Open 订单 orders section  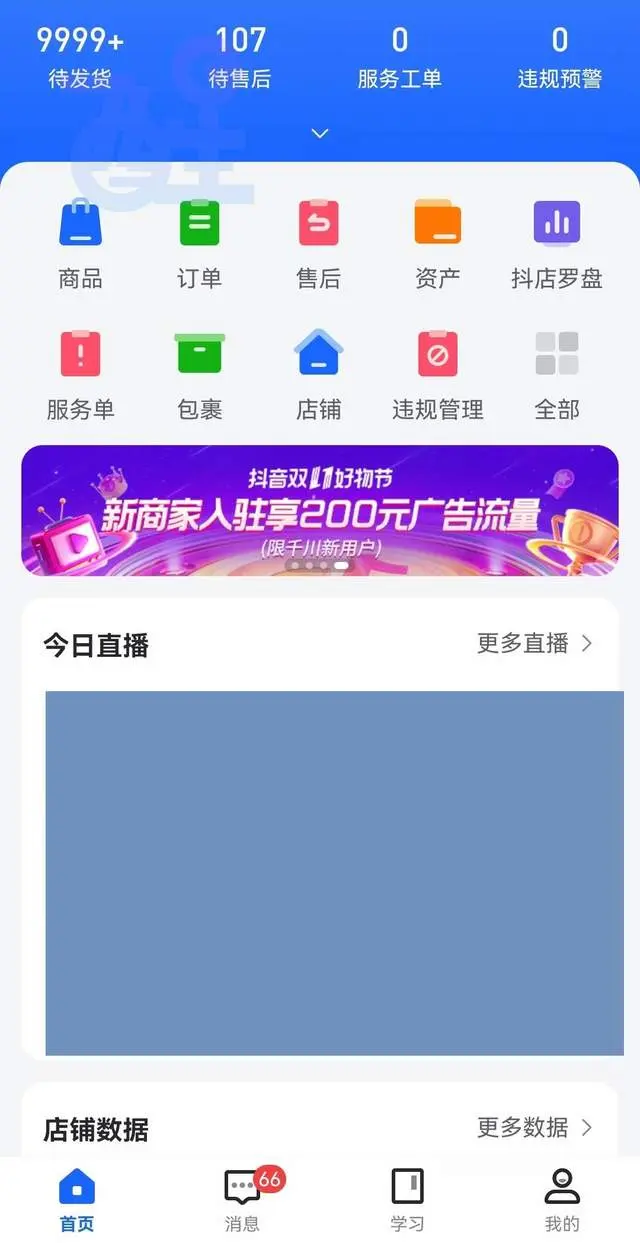click(x=199, y=243)
